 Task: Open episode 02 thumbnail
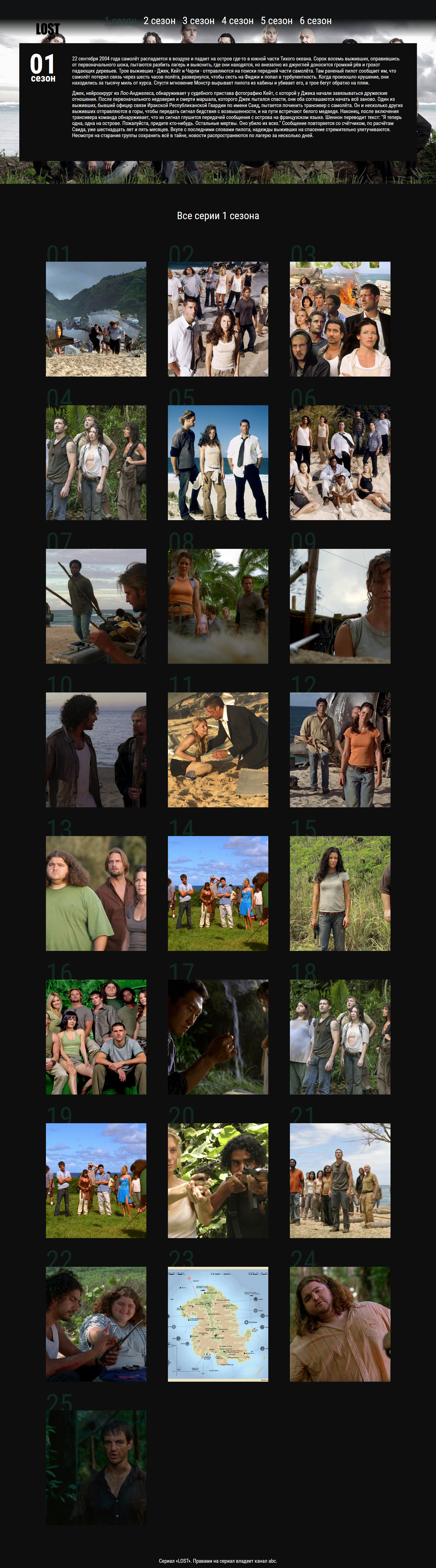pos(218,319)
